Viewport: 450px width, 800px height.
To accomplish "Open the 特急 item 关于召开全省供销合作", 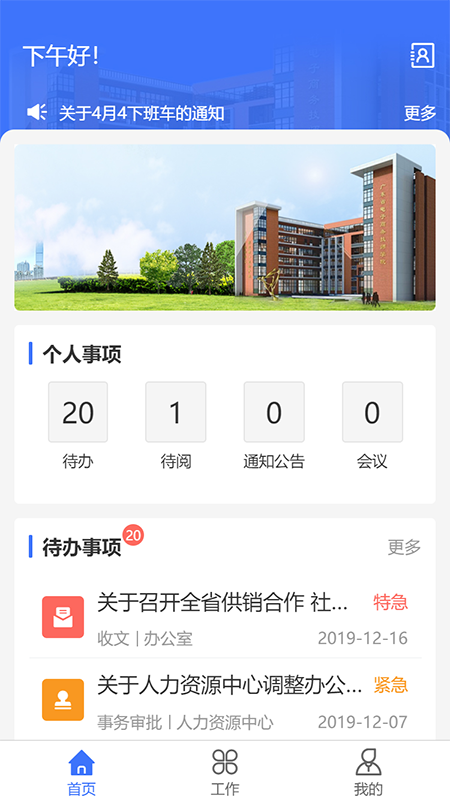I will (x=225, y=617).
